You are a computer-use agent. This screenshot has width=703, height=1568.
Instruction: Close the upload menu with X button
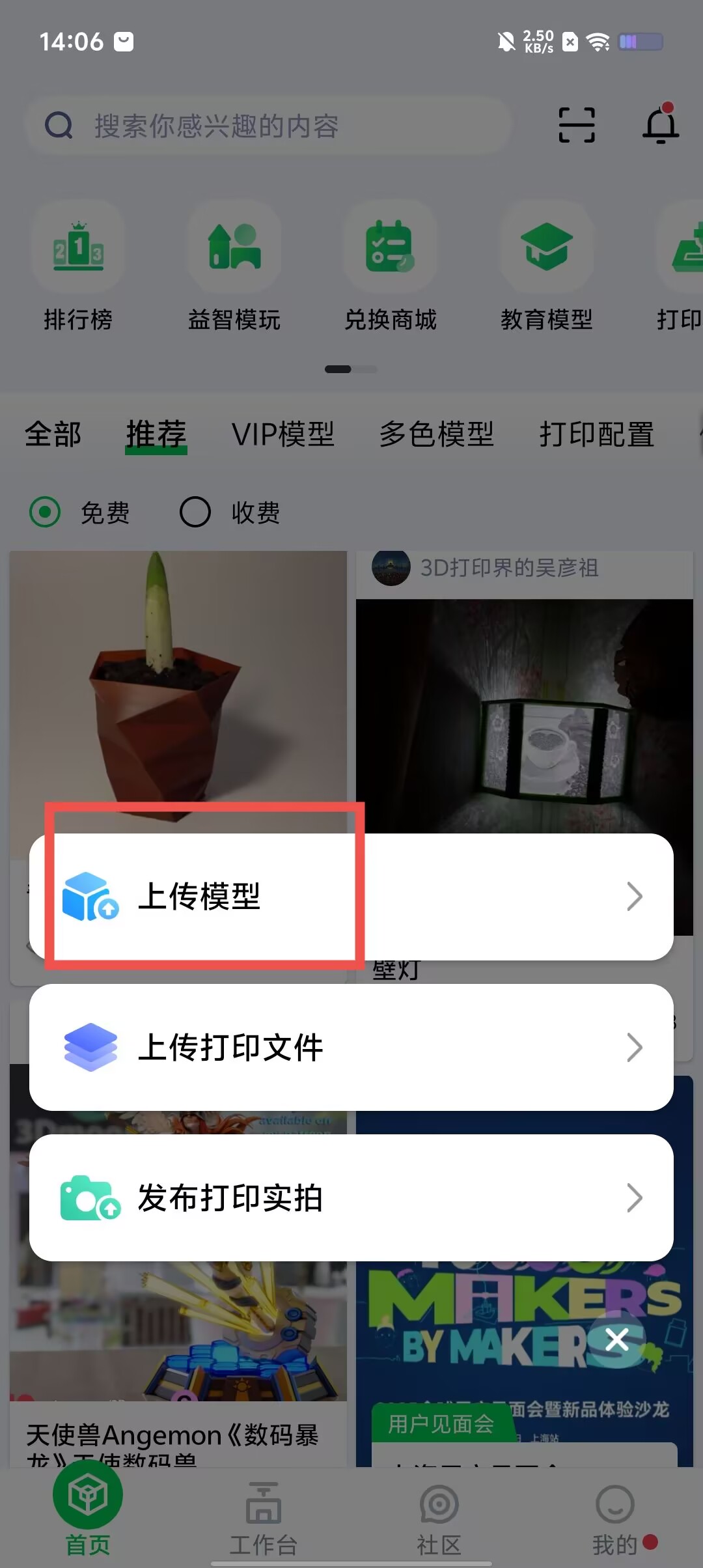pos(616,1339)
